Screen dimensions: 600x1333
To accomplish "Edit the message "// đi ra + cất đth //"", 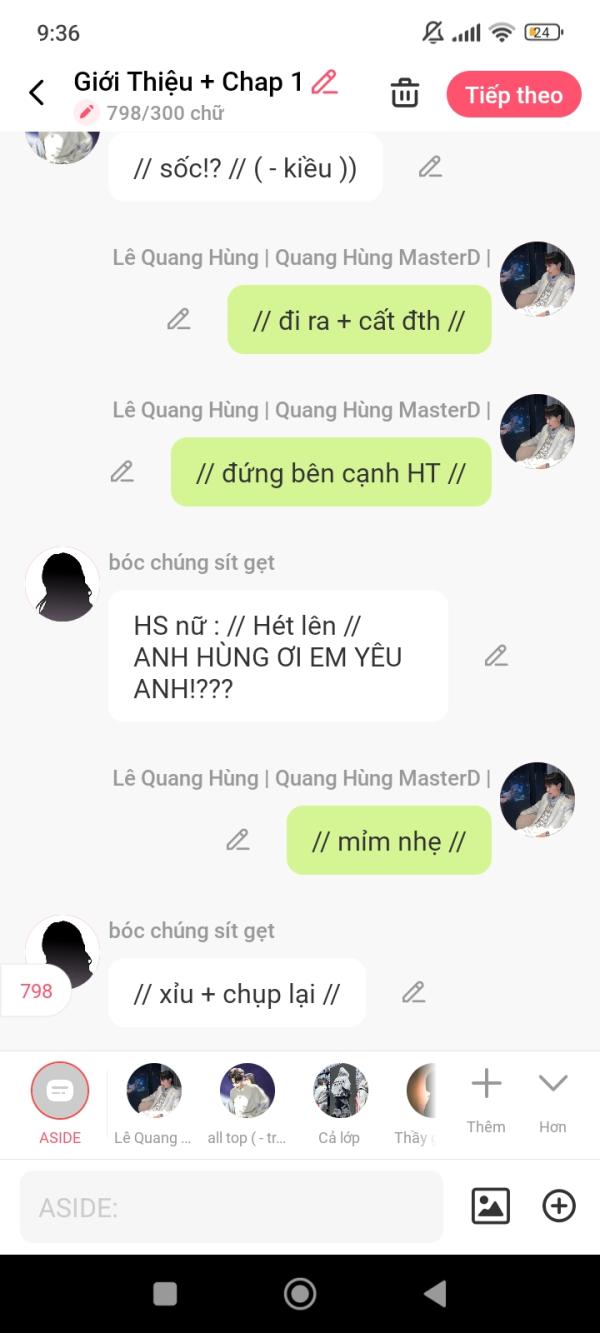I will pos(179,319).
